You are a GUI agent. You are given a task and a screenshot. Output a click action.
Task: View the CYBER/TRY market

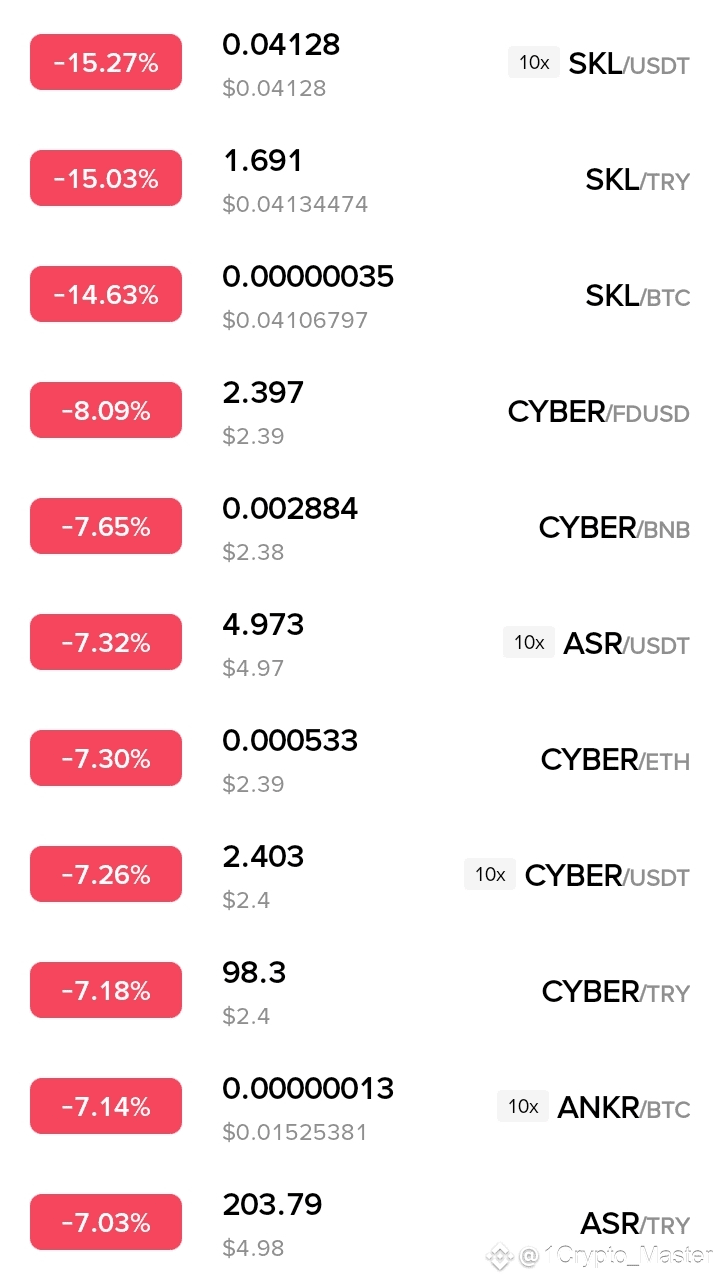click(360, 992)
